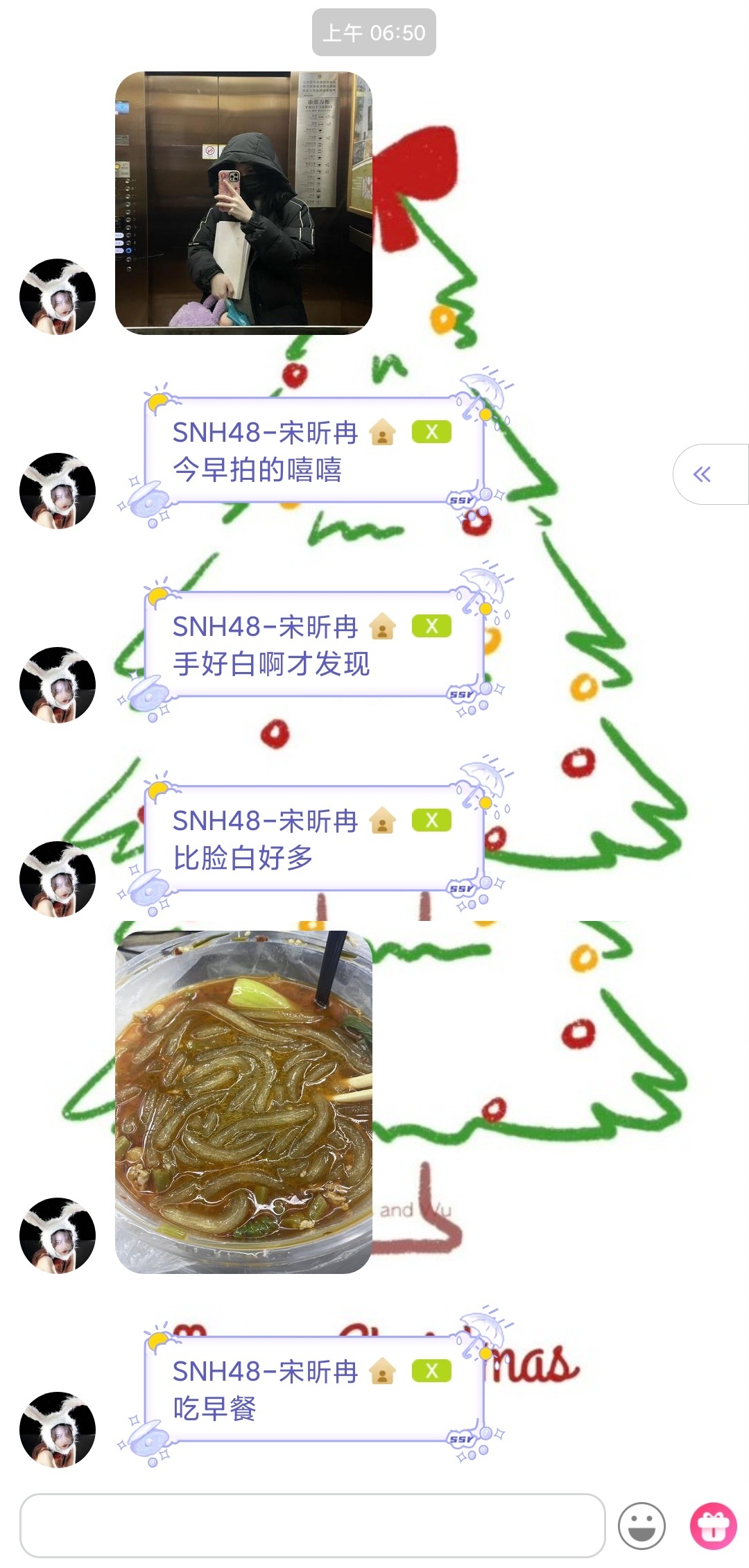Open the gift sending button
The image size is (749, 1568).
[x=713, y=1525]
